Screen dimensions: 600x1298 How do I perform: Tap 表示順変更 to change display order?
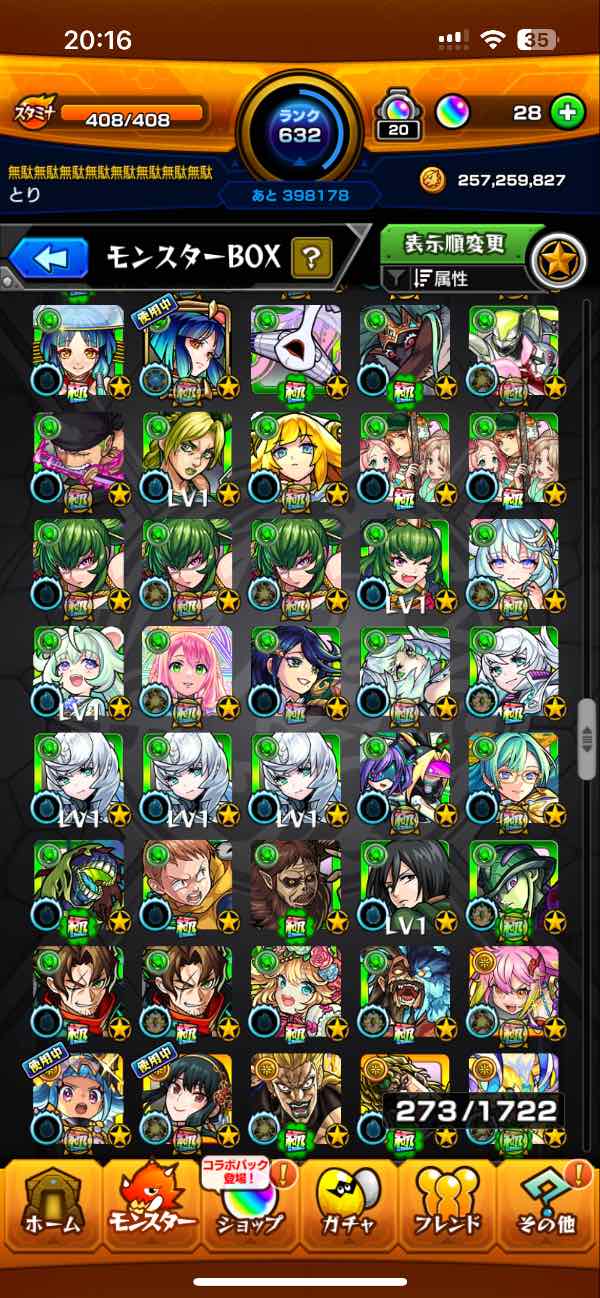(454, 243)
